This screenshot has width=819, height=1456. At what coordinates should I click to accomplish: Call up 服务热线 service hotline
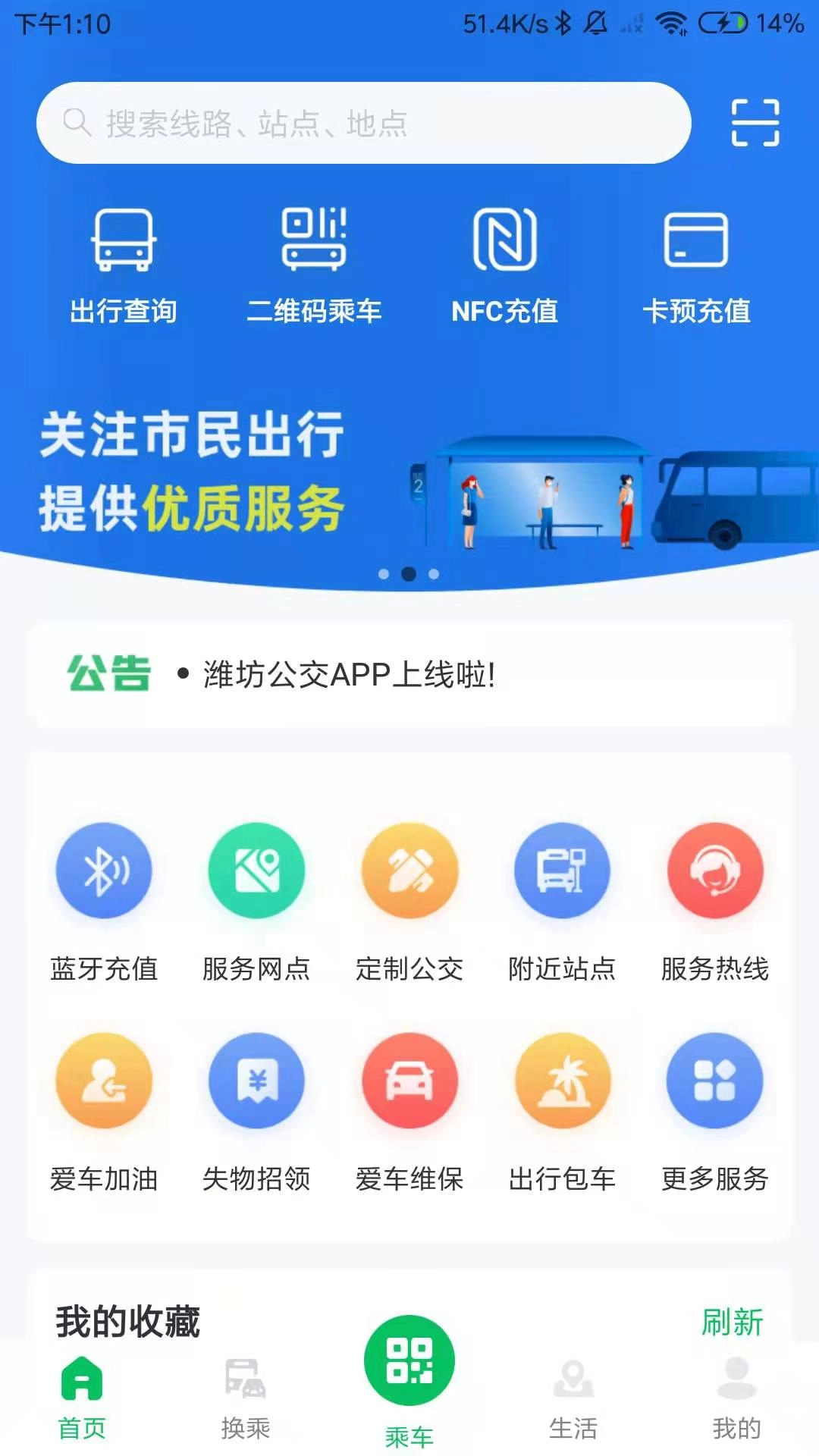click(x=714, y=871)
